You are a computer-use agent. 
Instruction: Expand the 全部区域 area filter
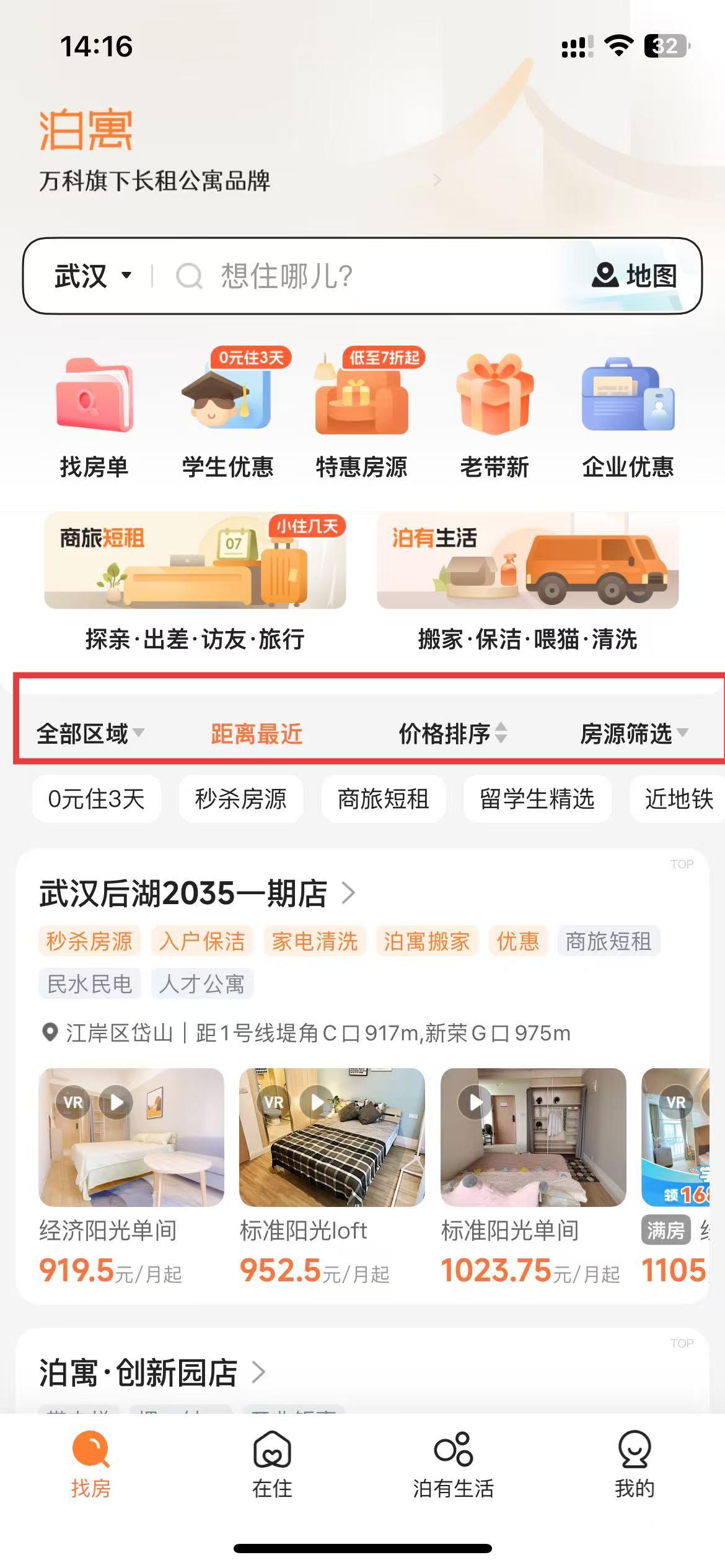point(90,734)
